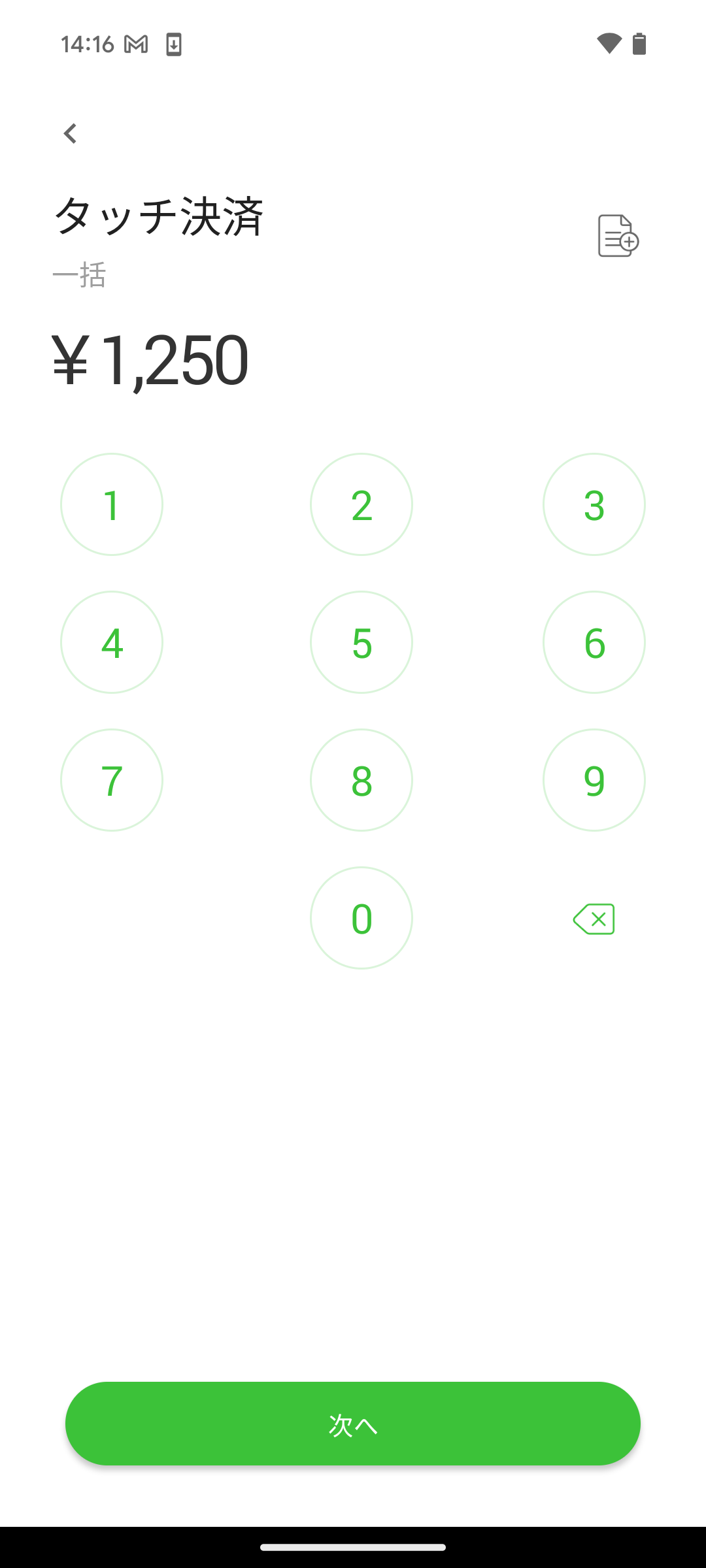Enter number 5
The image size is (706, 1568).
361,642
